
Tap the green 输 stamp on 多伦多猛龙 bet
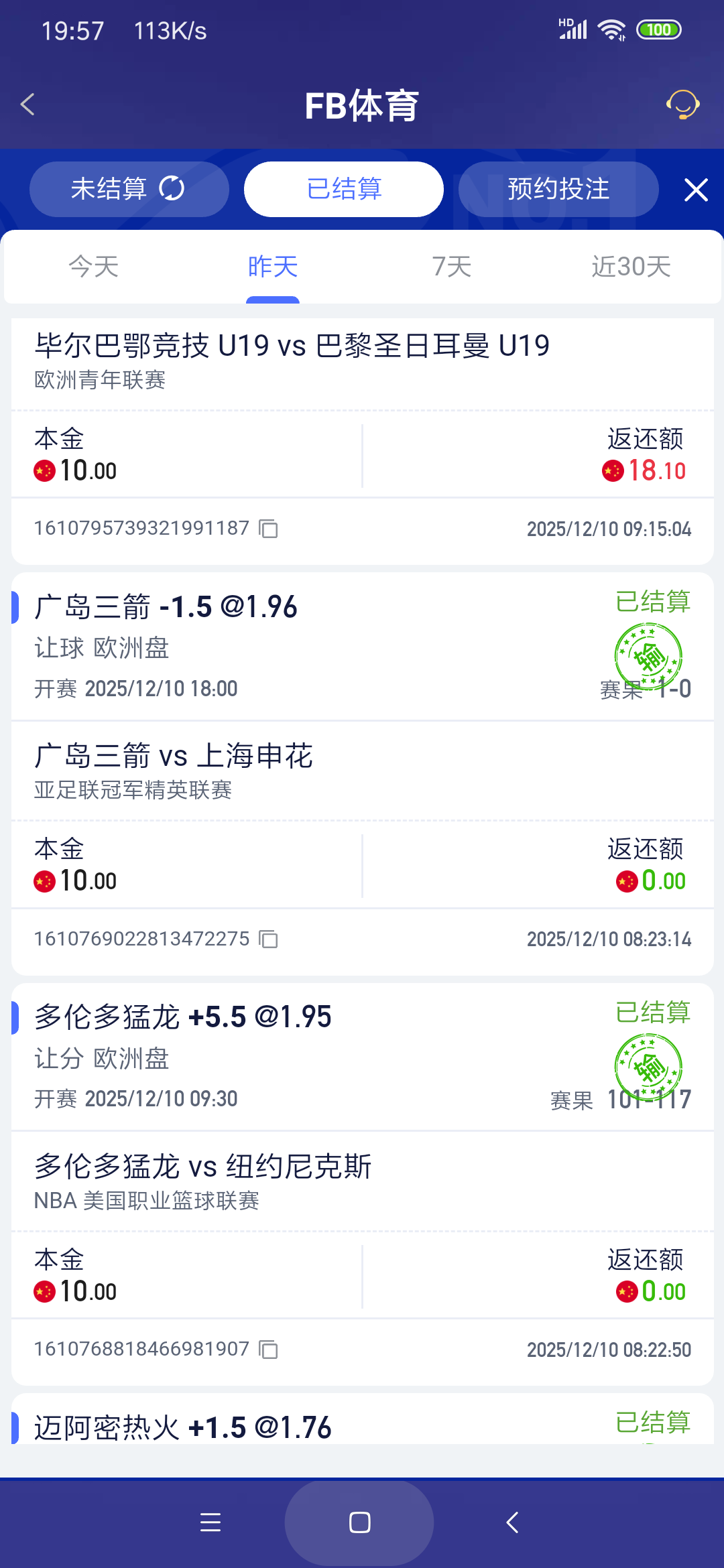[648, 1066]
